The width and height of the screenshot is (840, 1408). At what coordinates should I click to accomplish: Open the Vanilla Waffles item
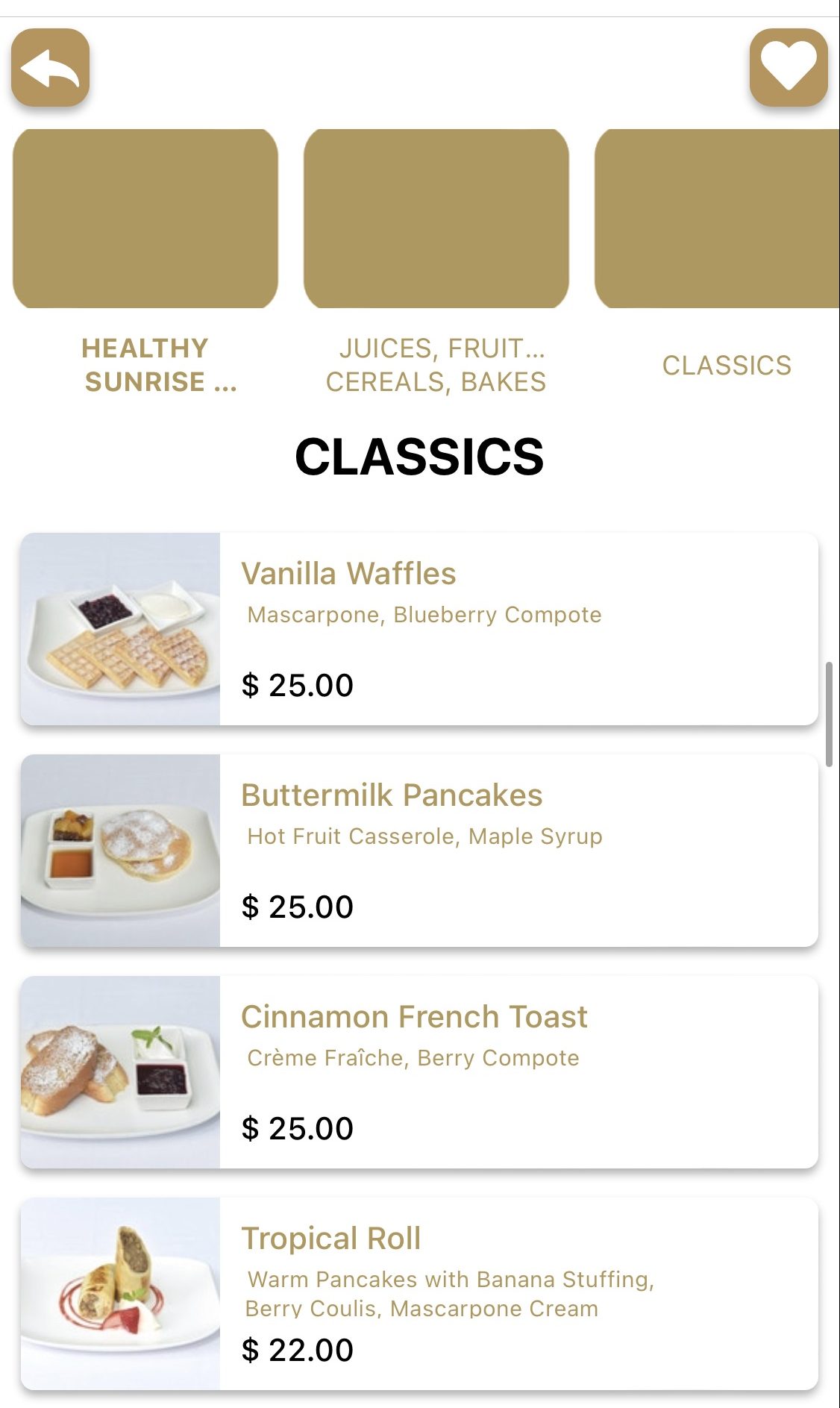click(419, 628)
